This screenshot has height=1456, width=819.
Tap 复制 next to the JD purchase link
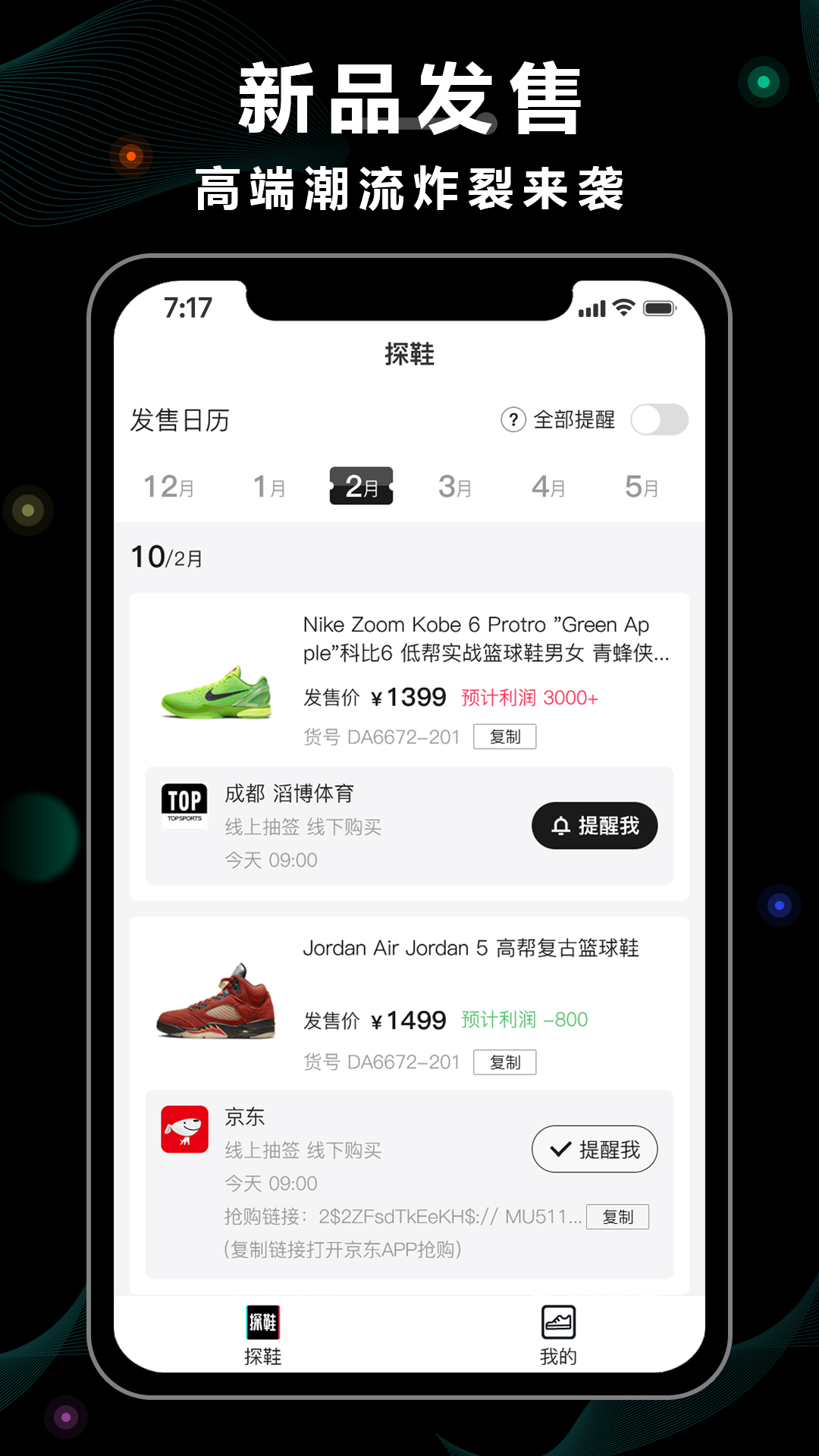click(618, 1216)
